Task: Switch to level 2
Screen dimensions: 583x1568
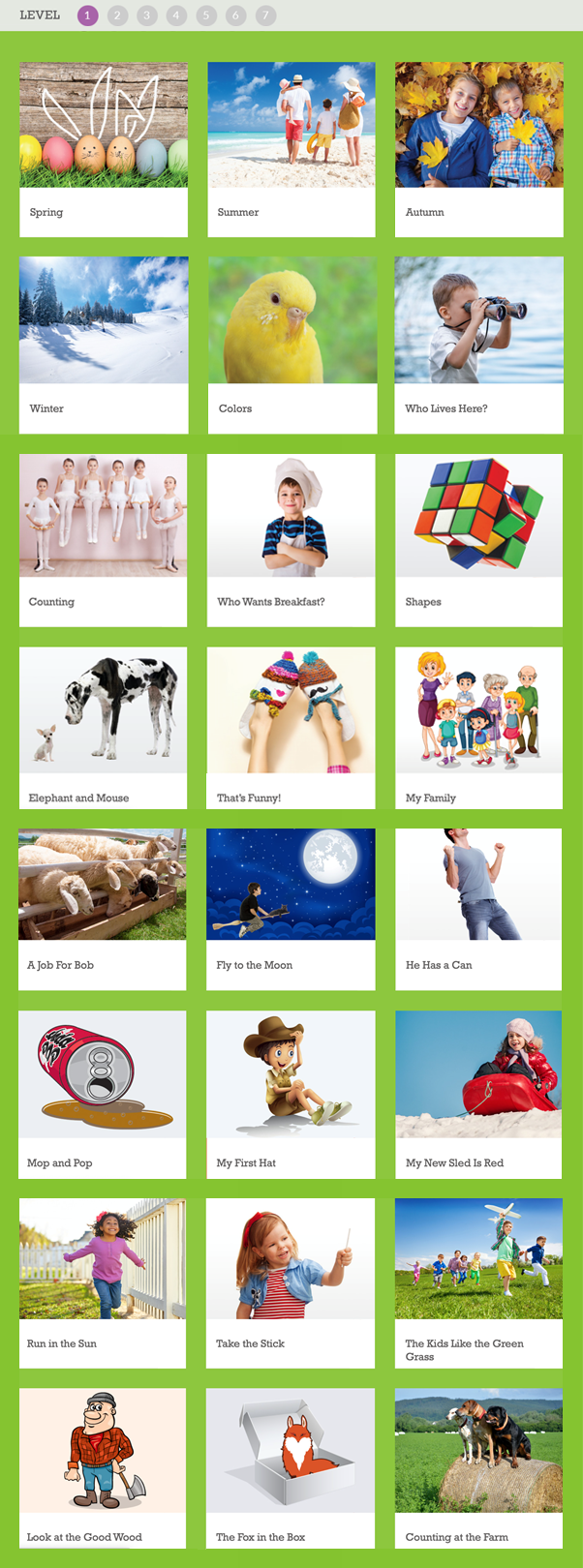Action: click(x=117, y=15)
